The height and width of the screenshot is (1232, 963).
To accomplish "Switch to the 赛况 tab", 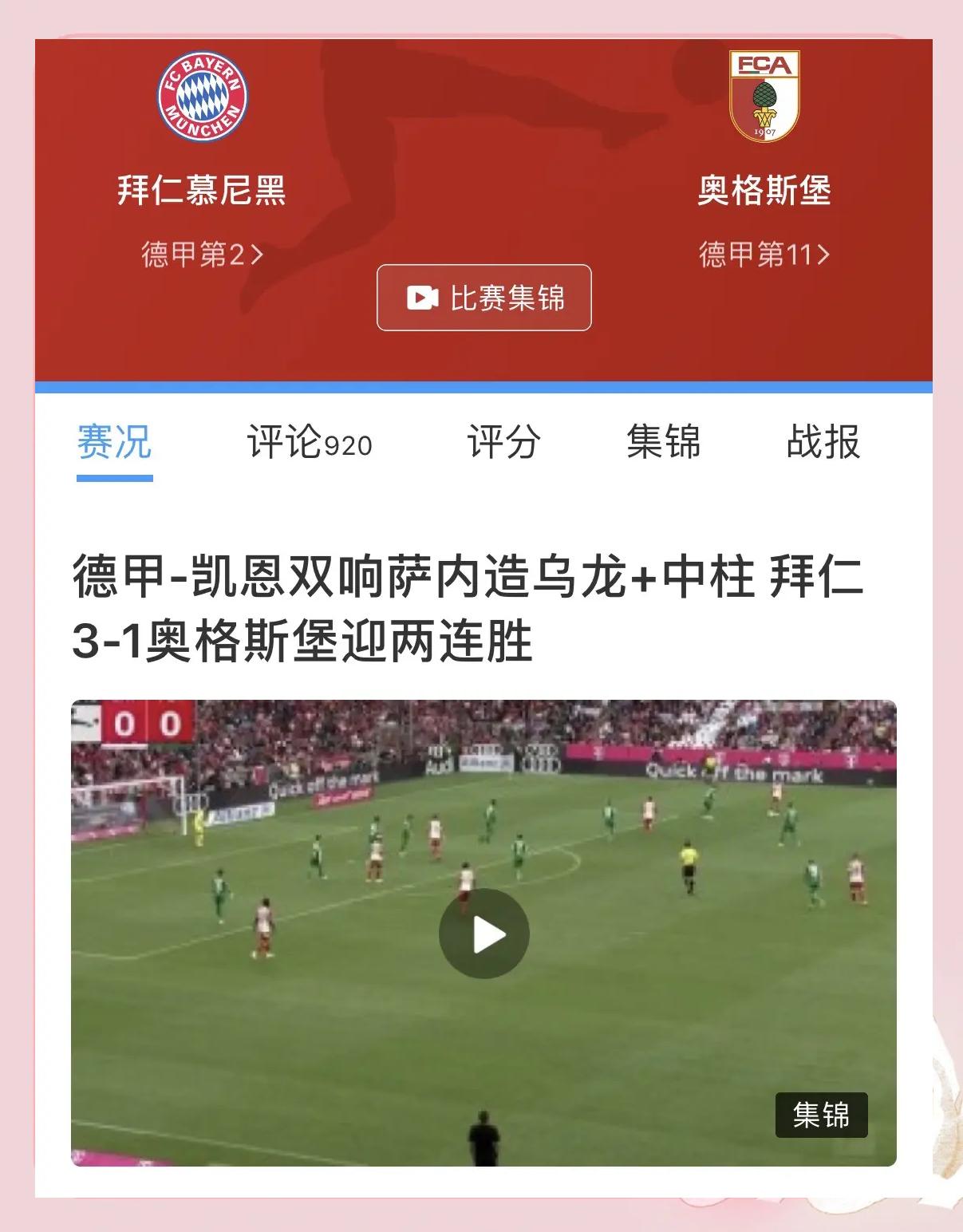I will (x=114, y=442).
